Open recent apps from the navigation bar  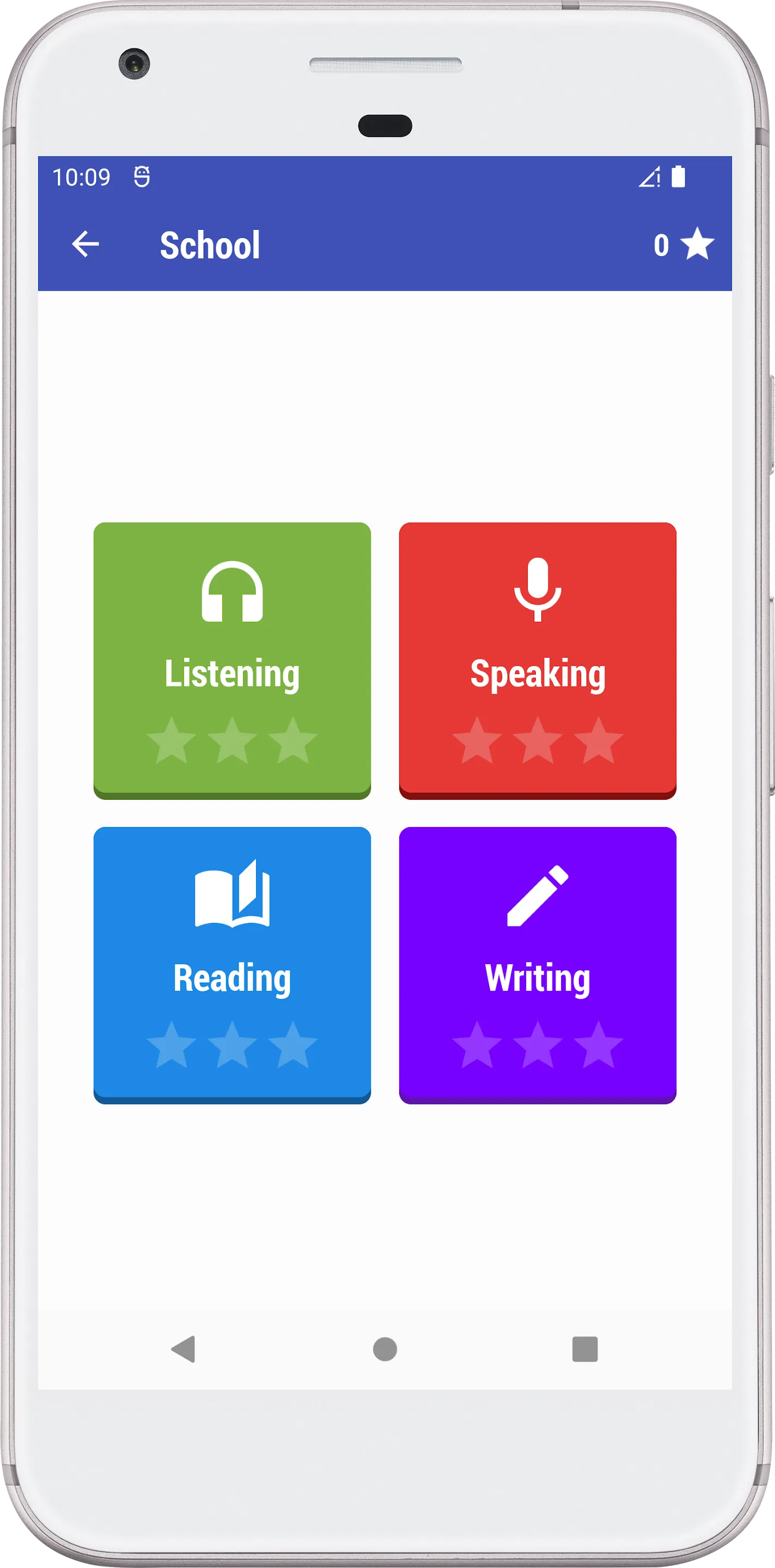tap(585, 1349)
